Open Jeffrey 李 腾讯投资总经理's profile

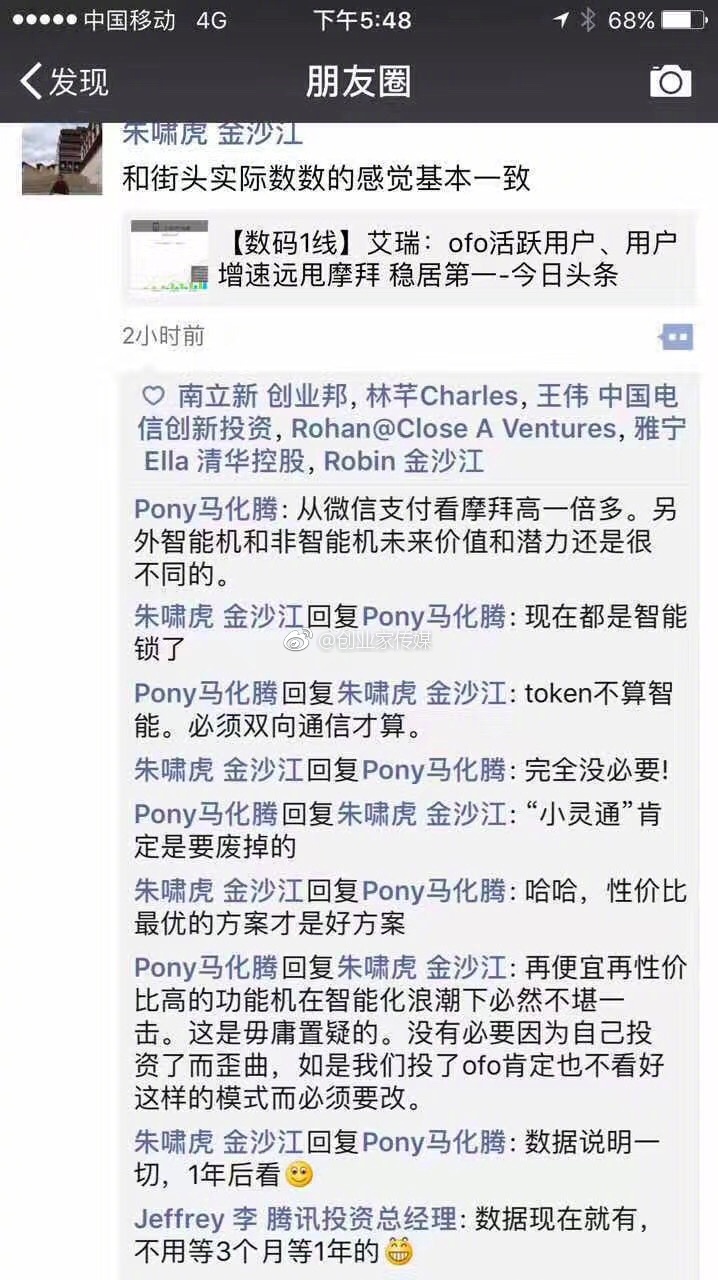pos(295,1219)
